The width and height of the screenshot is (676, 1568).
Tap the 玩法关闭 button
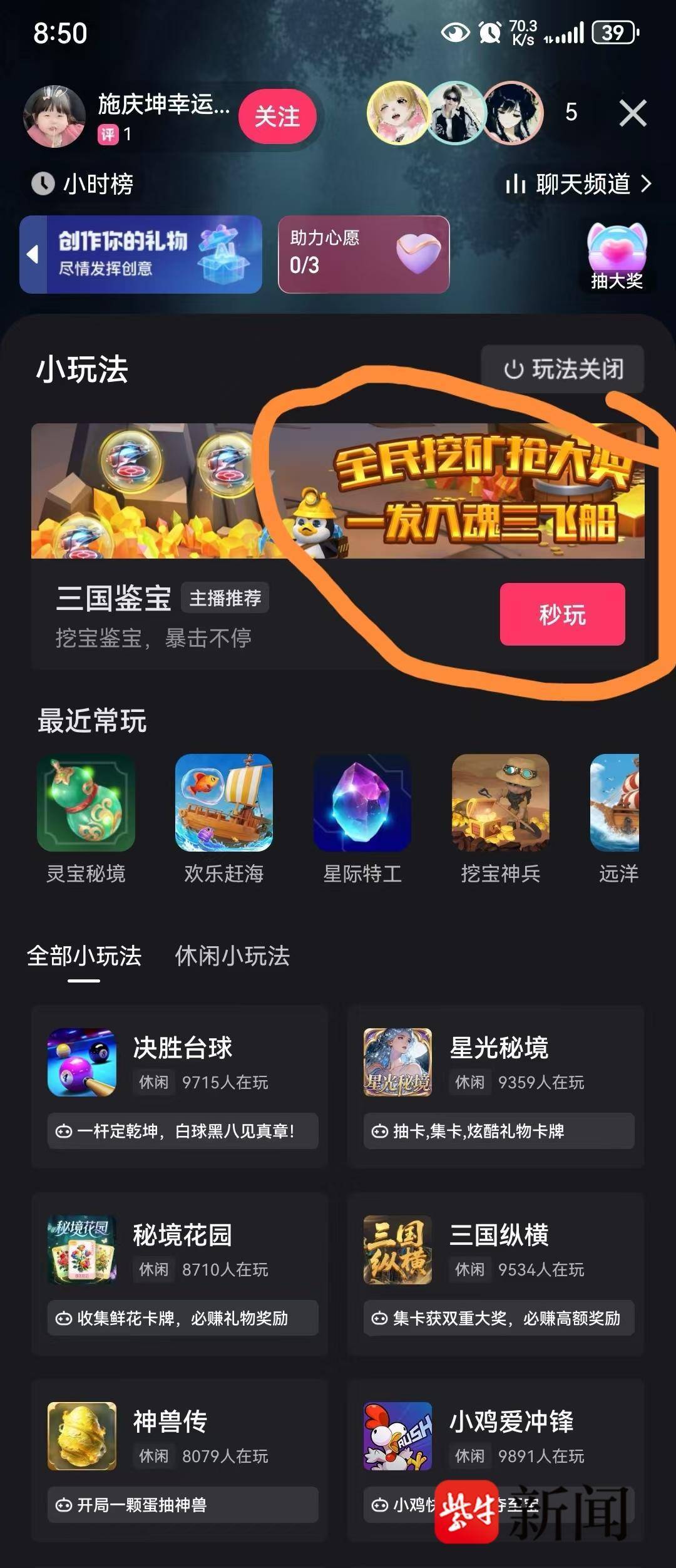coord(562,369)
